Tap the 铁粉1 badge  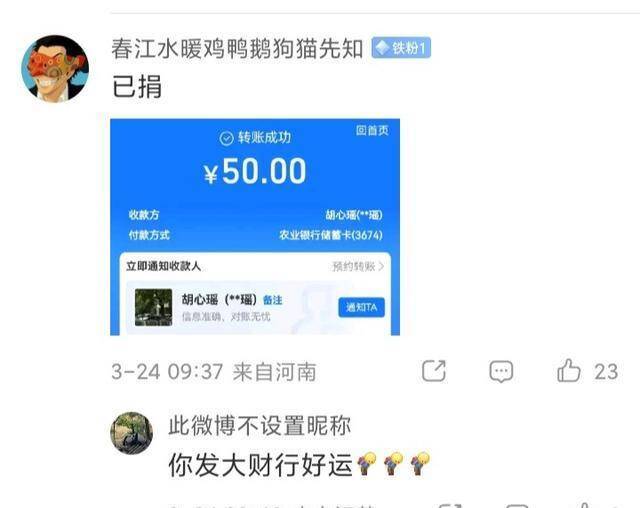401,48
